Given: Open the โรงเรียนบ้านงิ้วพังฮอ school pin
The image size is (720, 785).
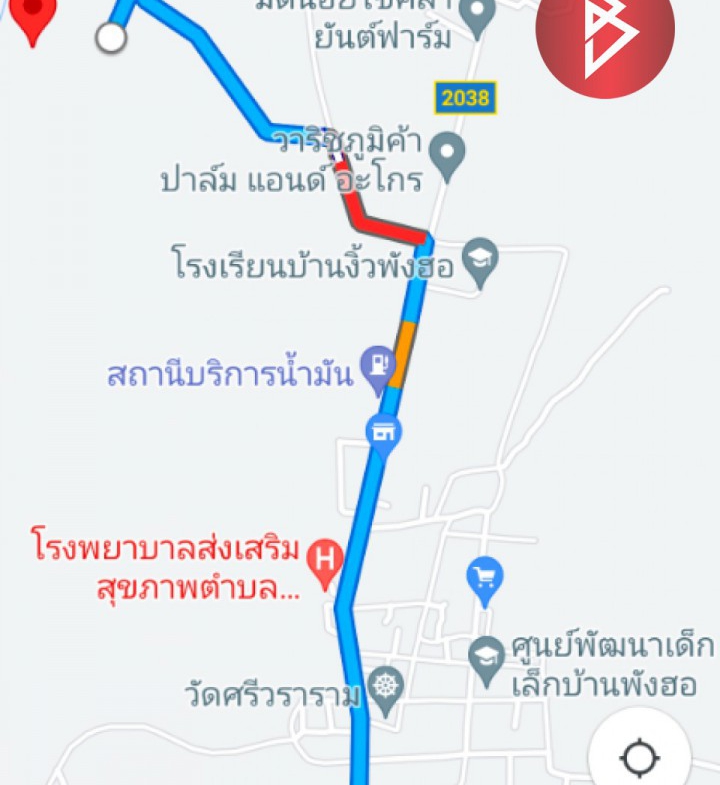Looking at the screenshot, I should [x=481, y=262].
